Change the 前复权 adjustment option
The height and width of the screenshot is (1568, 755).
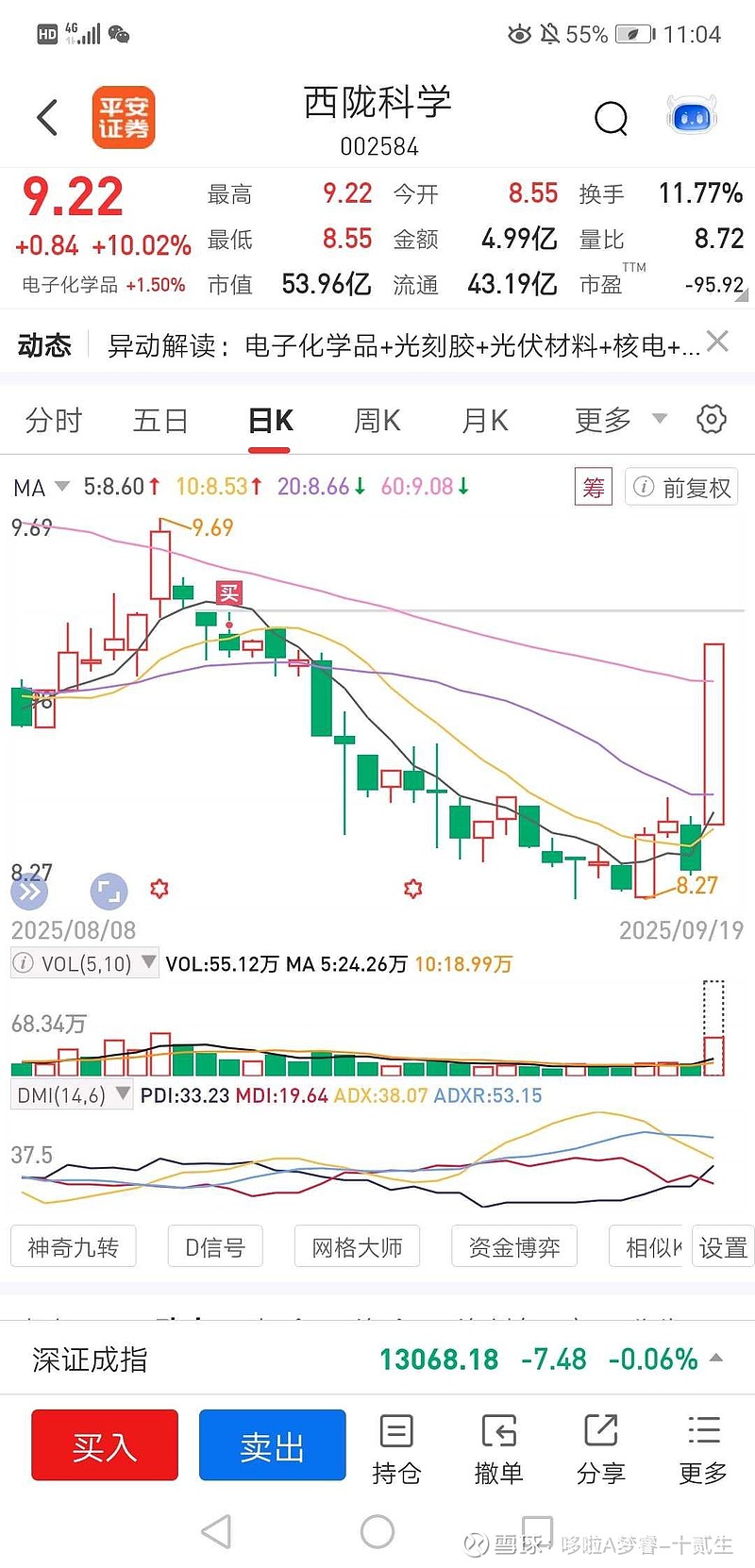click(681, 487)
